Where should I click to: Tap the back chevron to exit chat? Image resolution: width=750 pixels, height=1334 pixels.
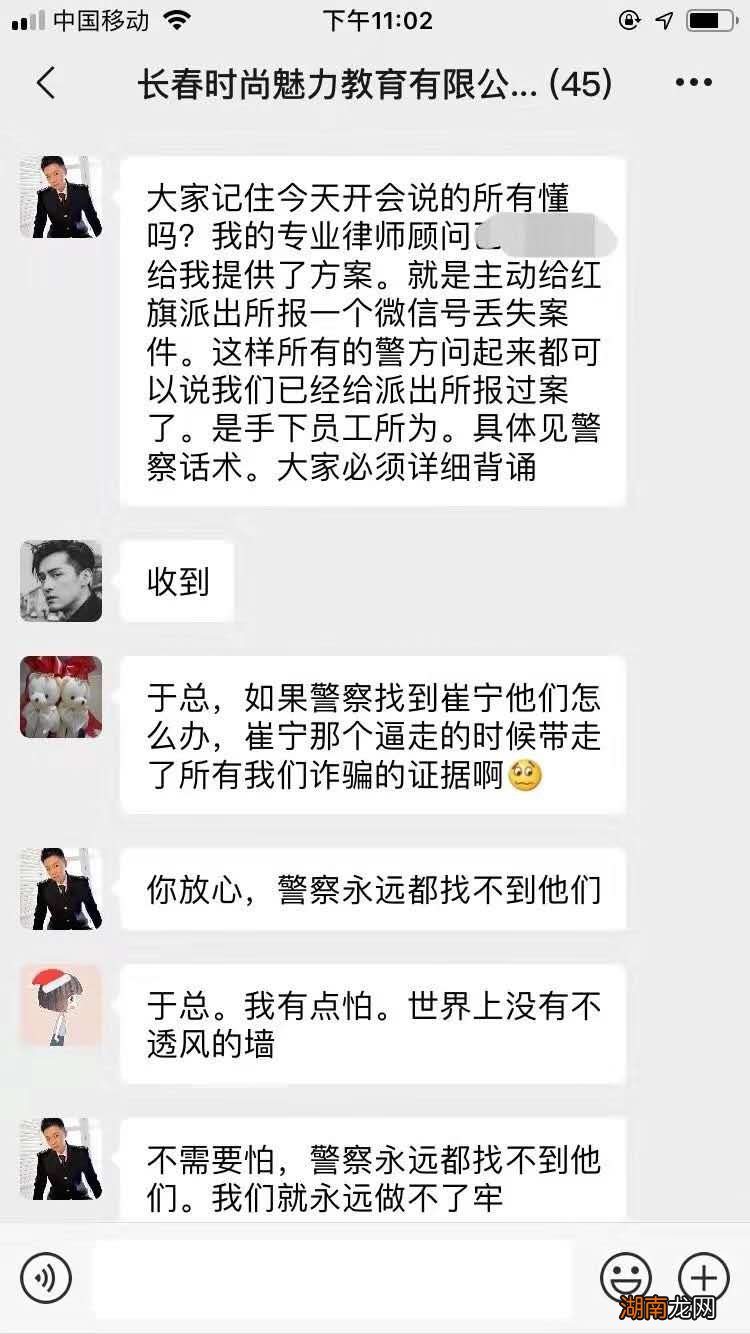coord(45,87)
